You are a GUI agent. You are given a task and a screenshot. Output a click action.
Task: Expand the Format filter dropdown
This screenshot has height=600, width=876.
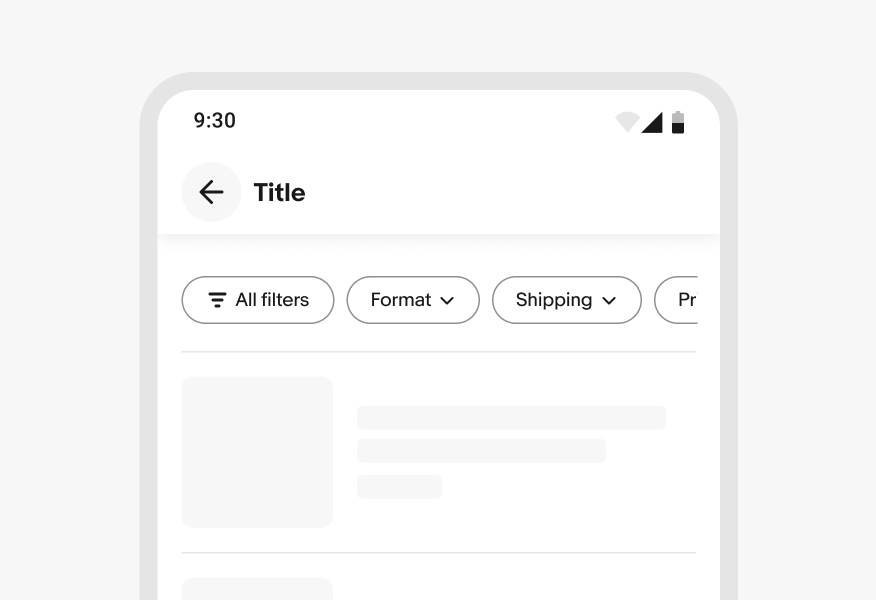coord(413,300)
